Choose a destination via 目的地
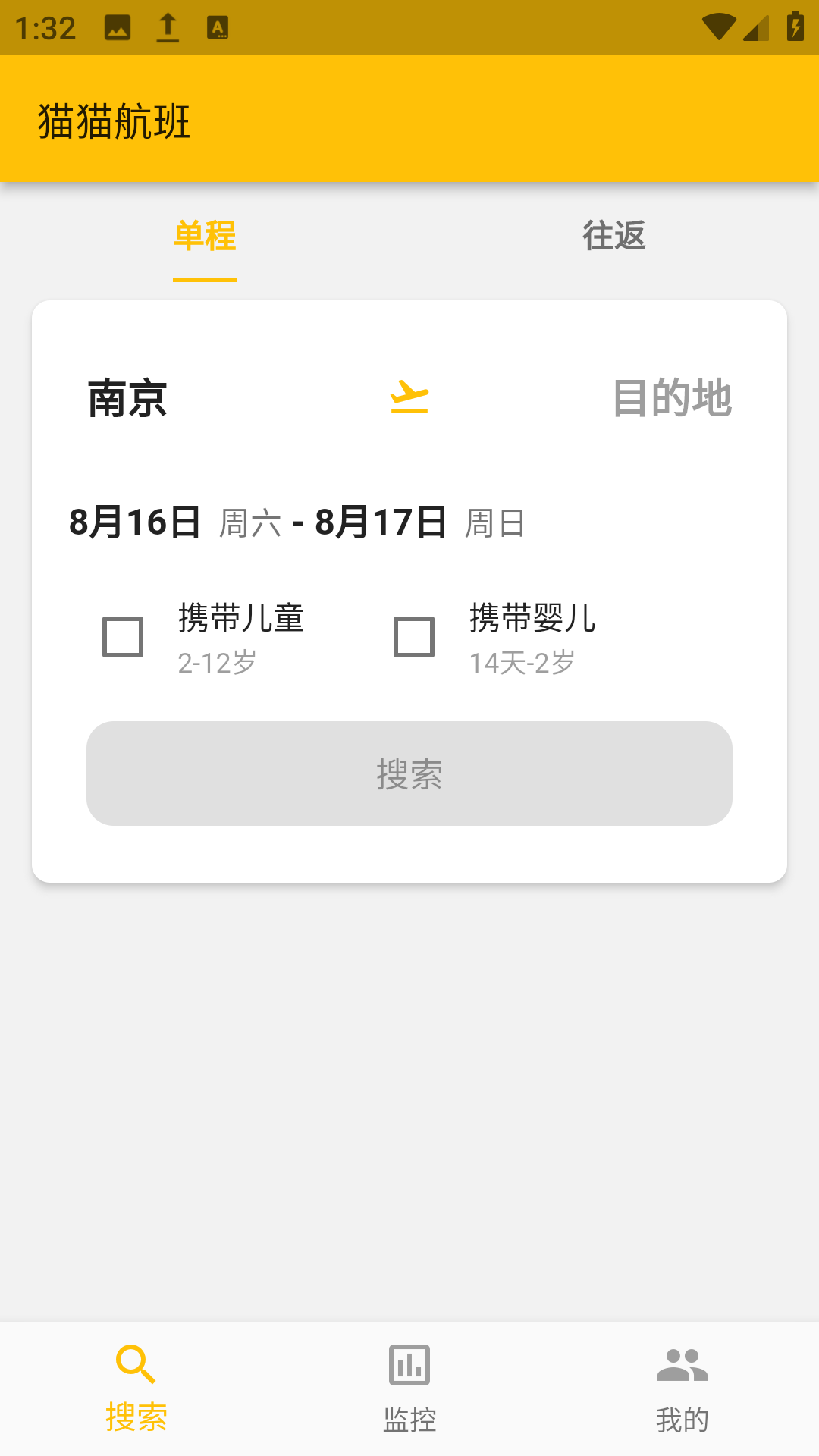 [x=671, y=399]
